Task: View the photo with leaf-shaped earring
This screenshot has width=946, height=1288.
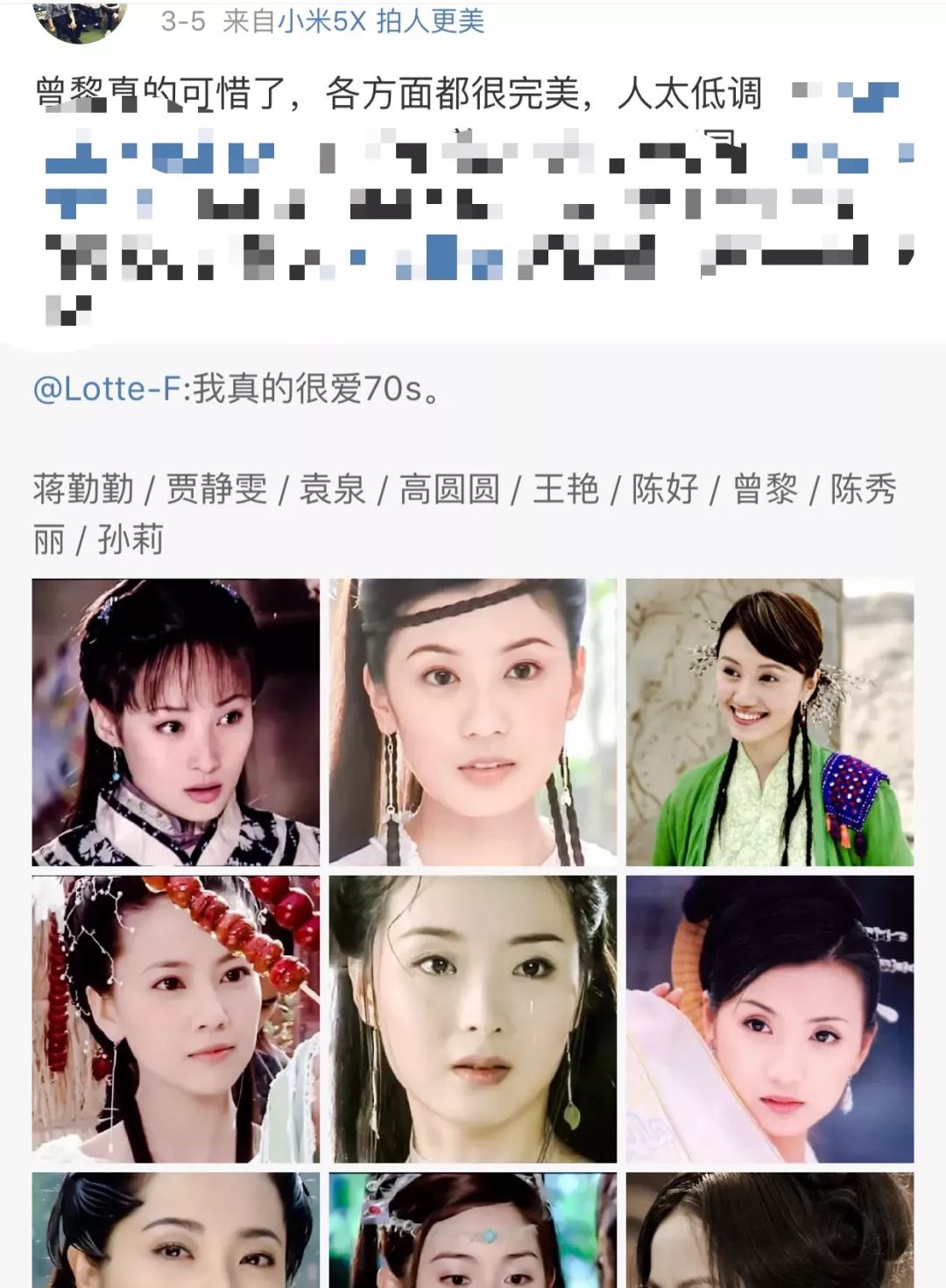Action: (473, 1019)
